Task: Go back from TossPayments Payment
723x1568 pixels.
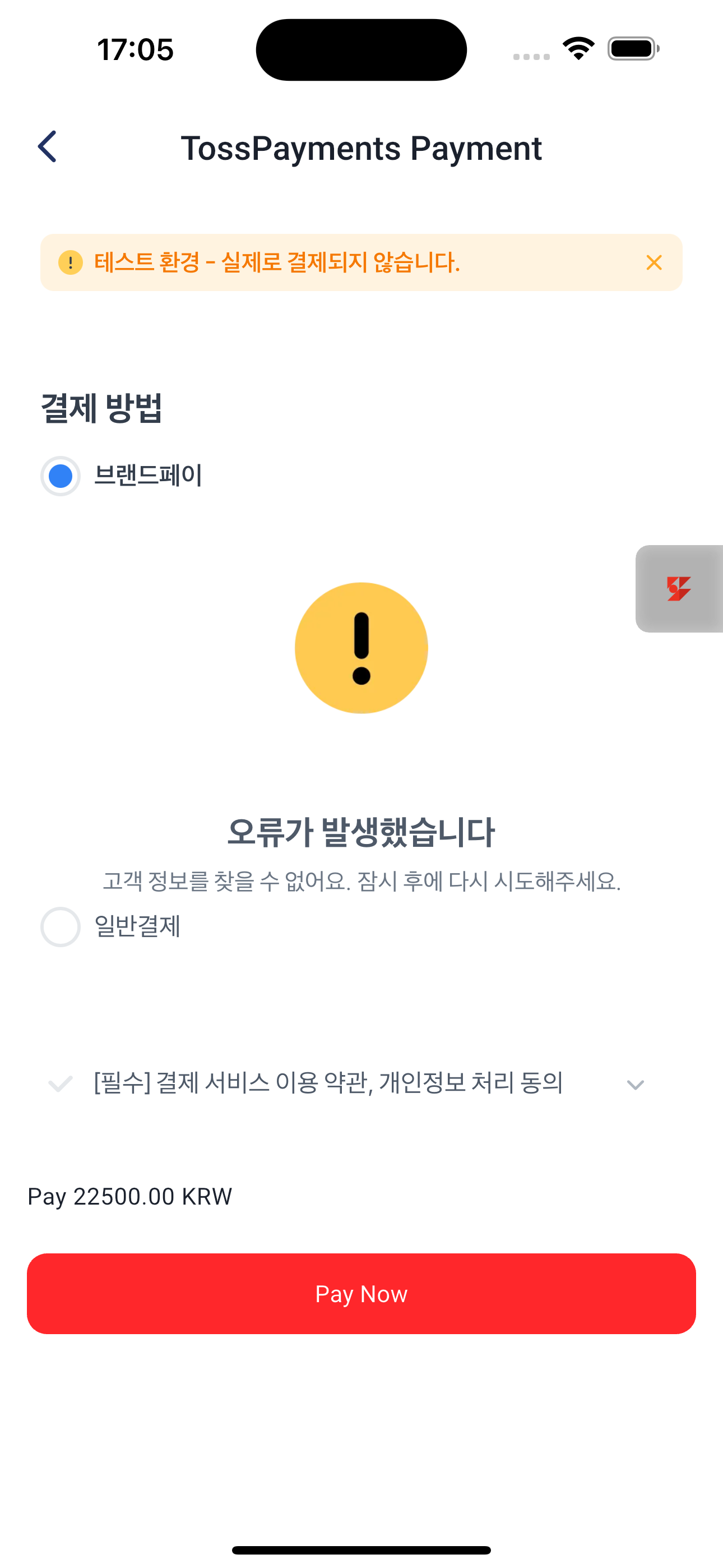Action: pos(48,147)
